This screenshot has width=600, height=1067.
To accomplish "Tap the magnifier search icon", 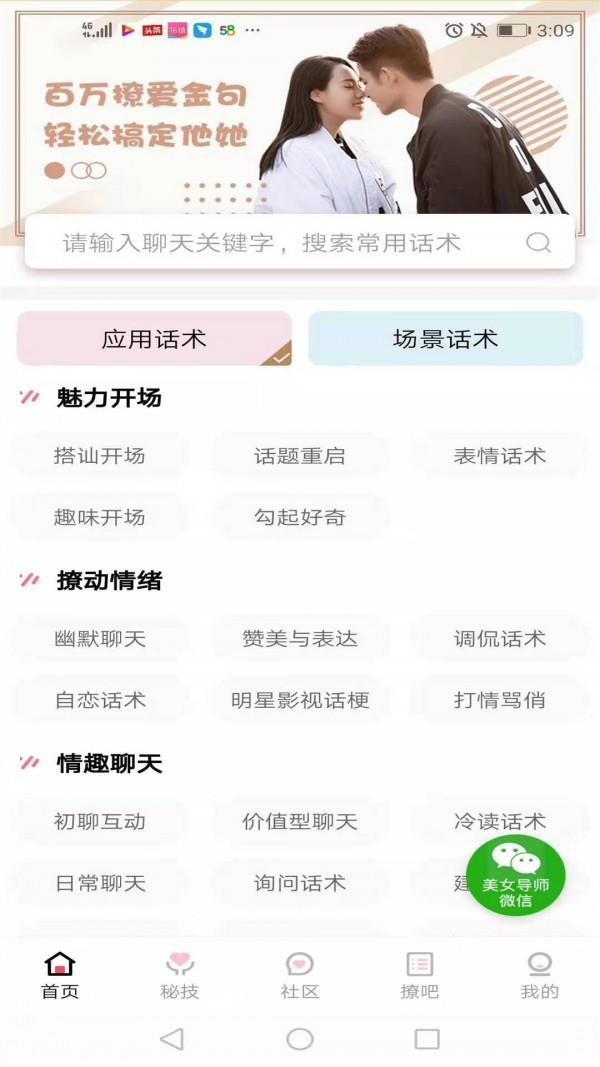I will pyautogui.click(x=538, y=242).
